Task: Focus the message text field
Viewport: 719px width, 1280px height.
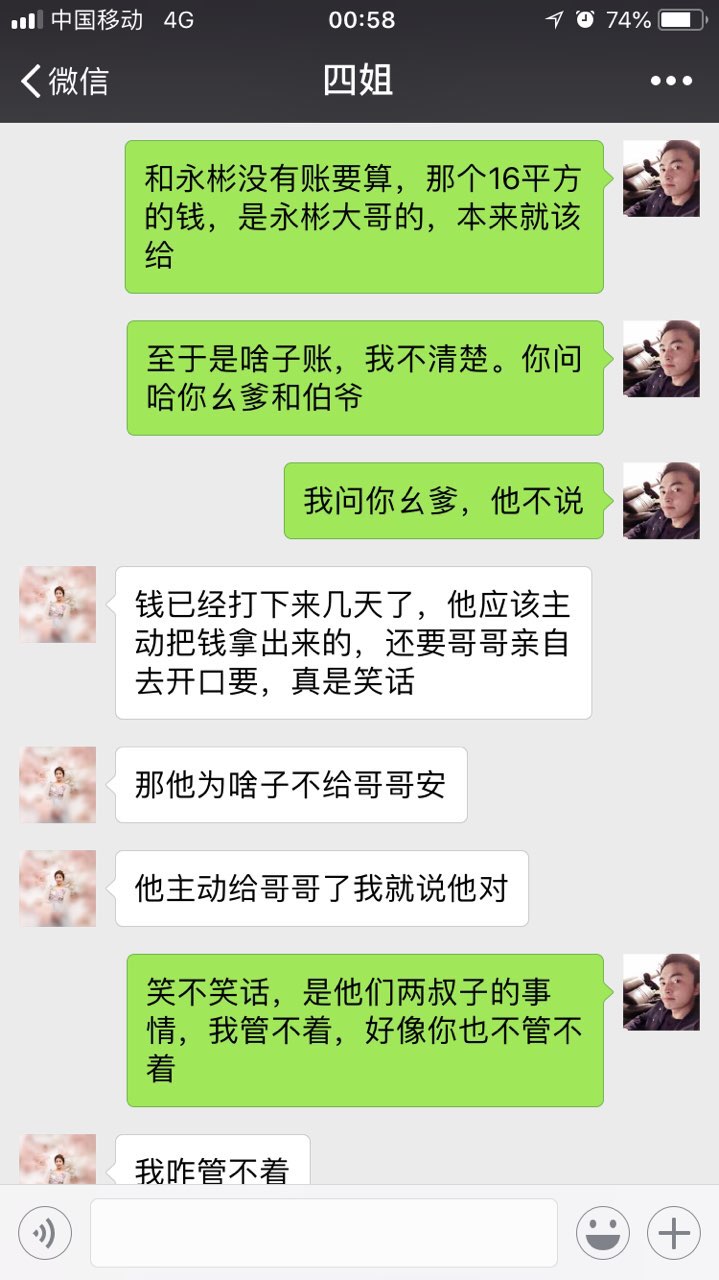Action: [x=323, y=1233]
